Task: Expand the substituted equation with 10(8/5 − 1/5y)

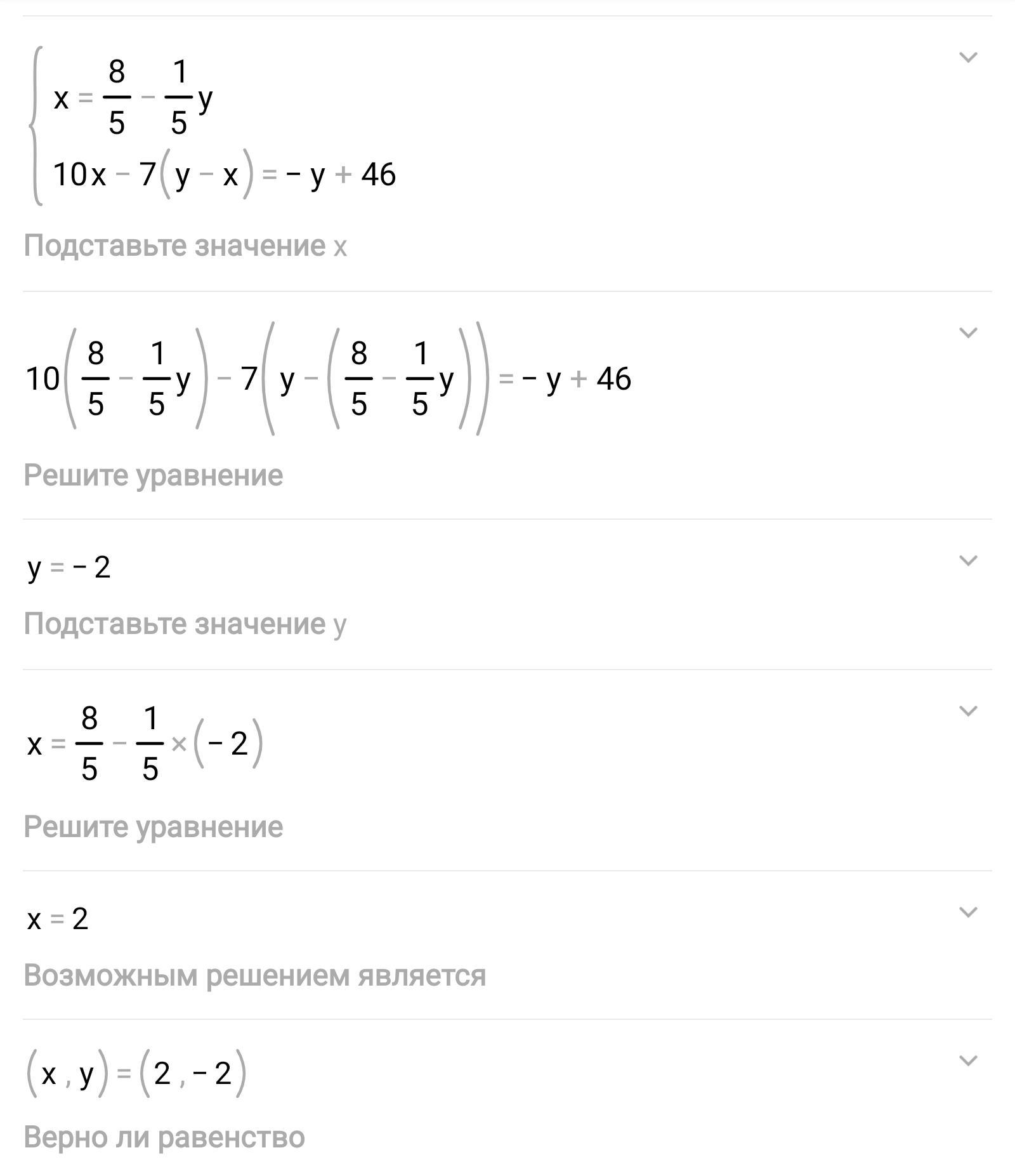Action: [968, 333]
